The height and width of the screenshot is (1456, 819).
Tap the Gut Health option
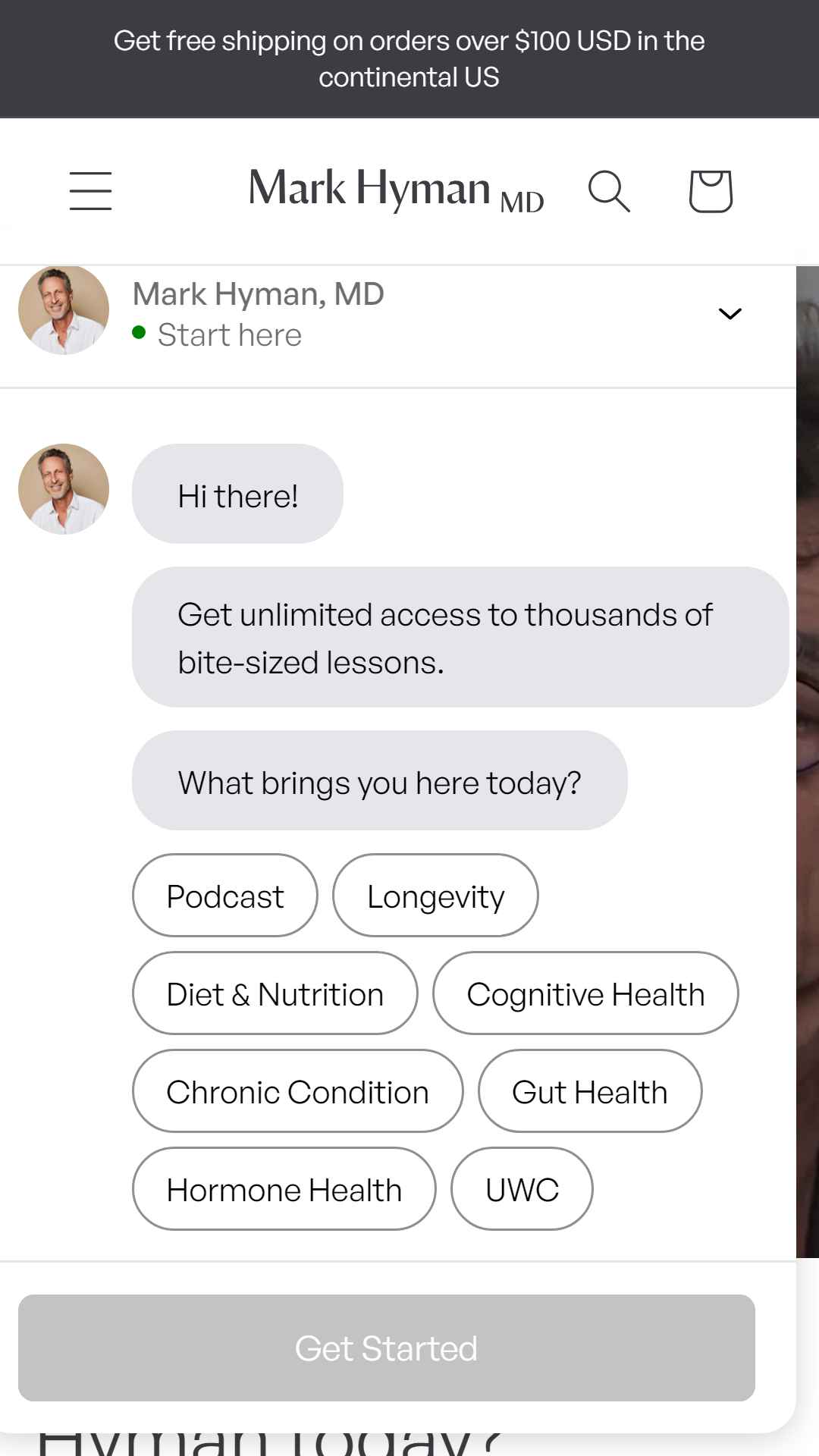589,1091
